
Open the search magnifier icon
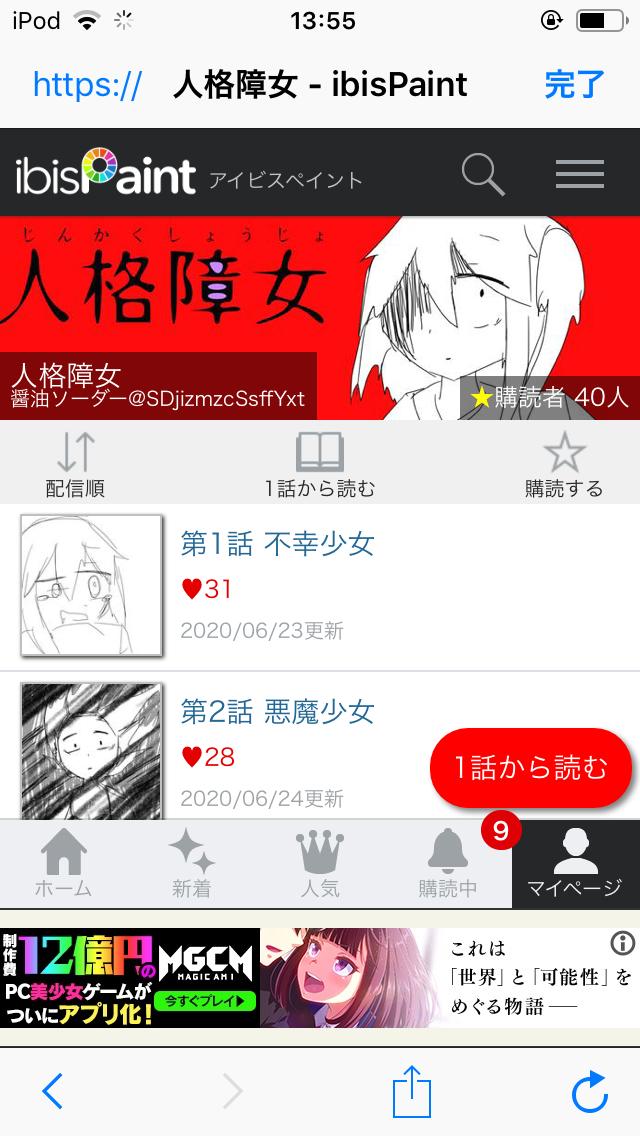click(483, 175)
